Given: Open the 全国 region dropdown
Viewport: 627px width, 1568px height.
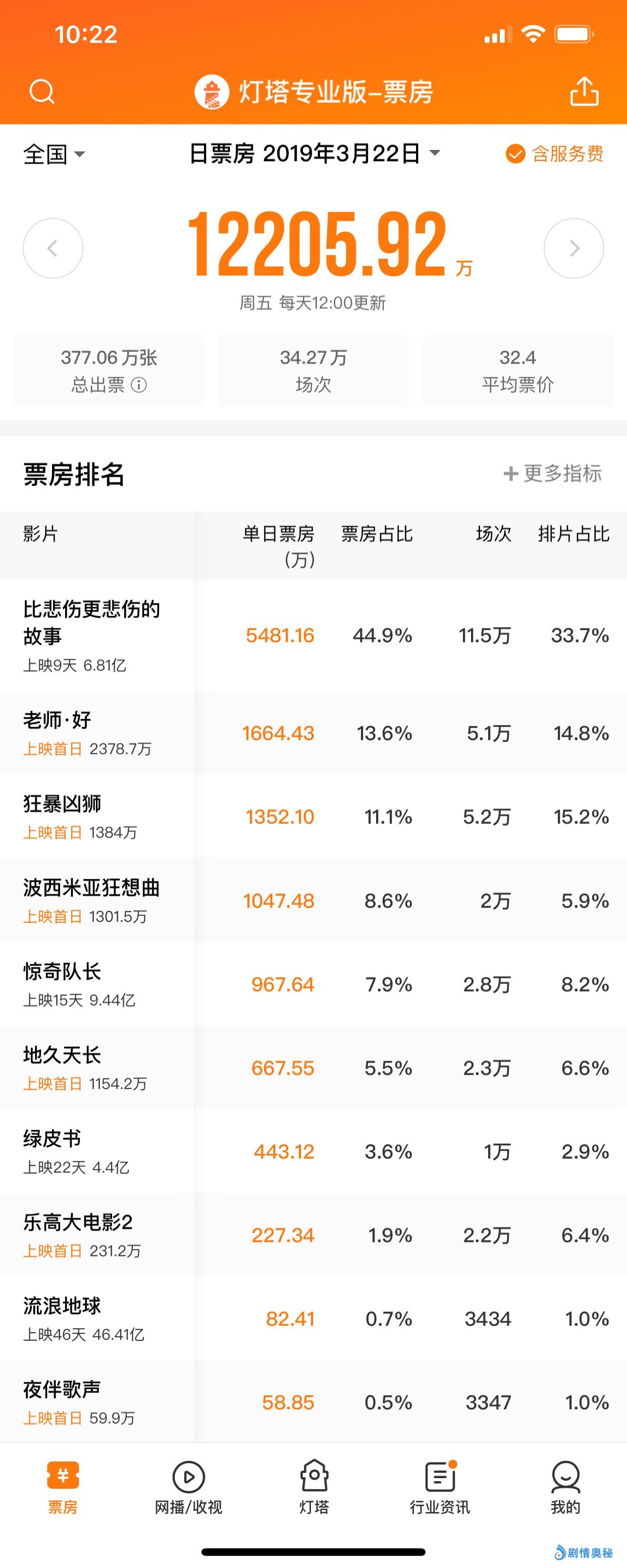Looking at the screenshot, I should click(x=54, y=154).
